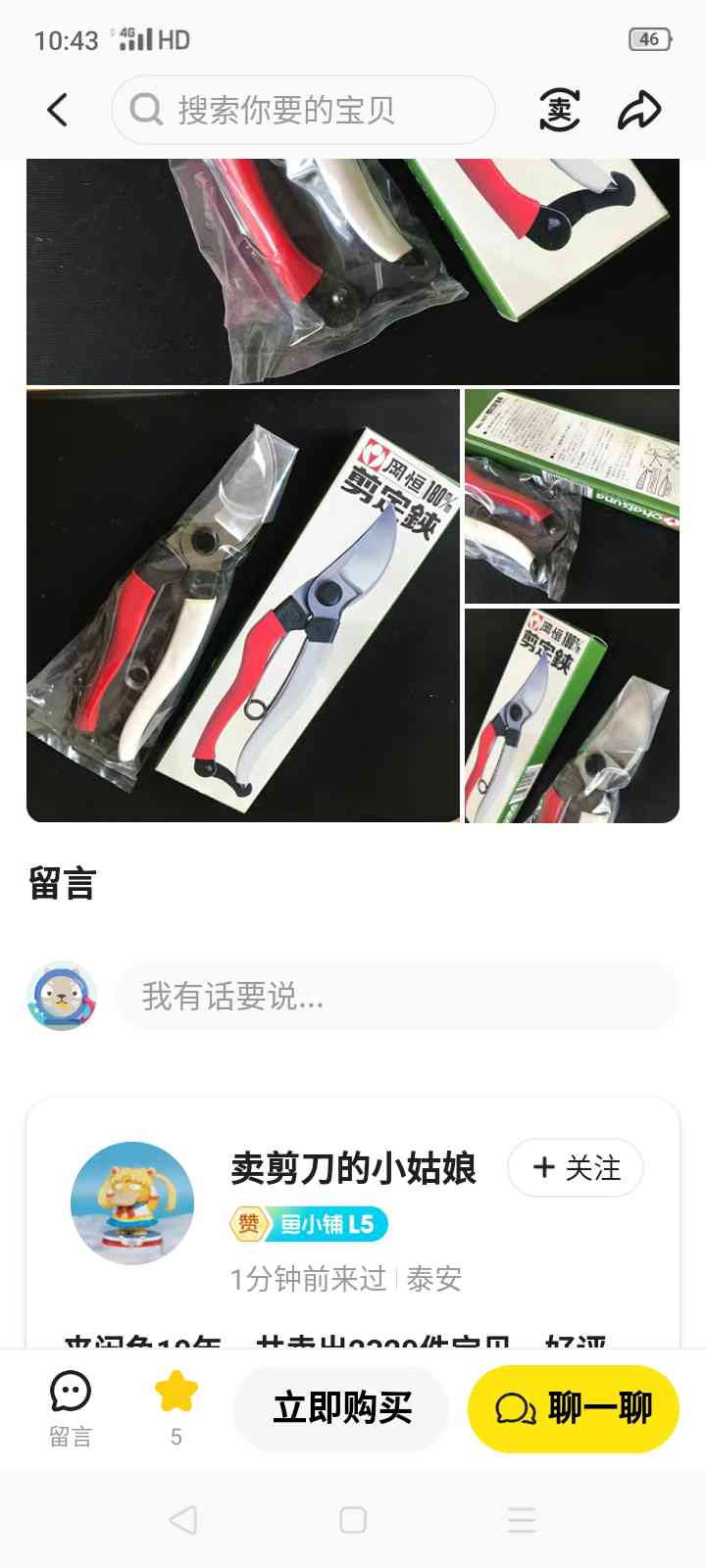Tap the sell (卖) icon in top bar

(x=559, y=110)
